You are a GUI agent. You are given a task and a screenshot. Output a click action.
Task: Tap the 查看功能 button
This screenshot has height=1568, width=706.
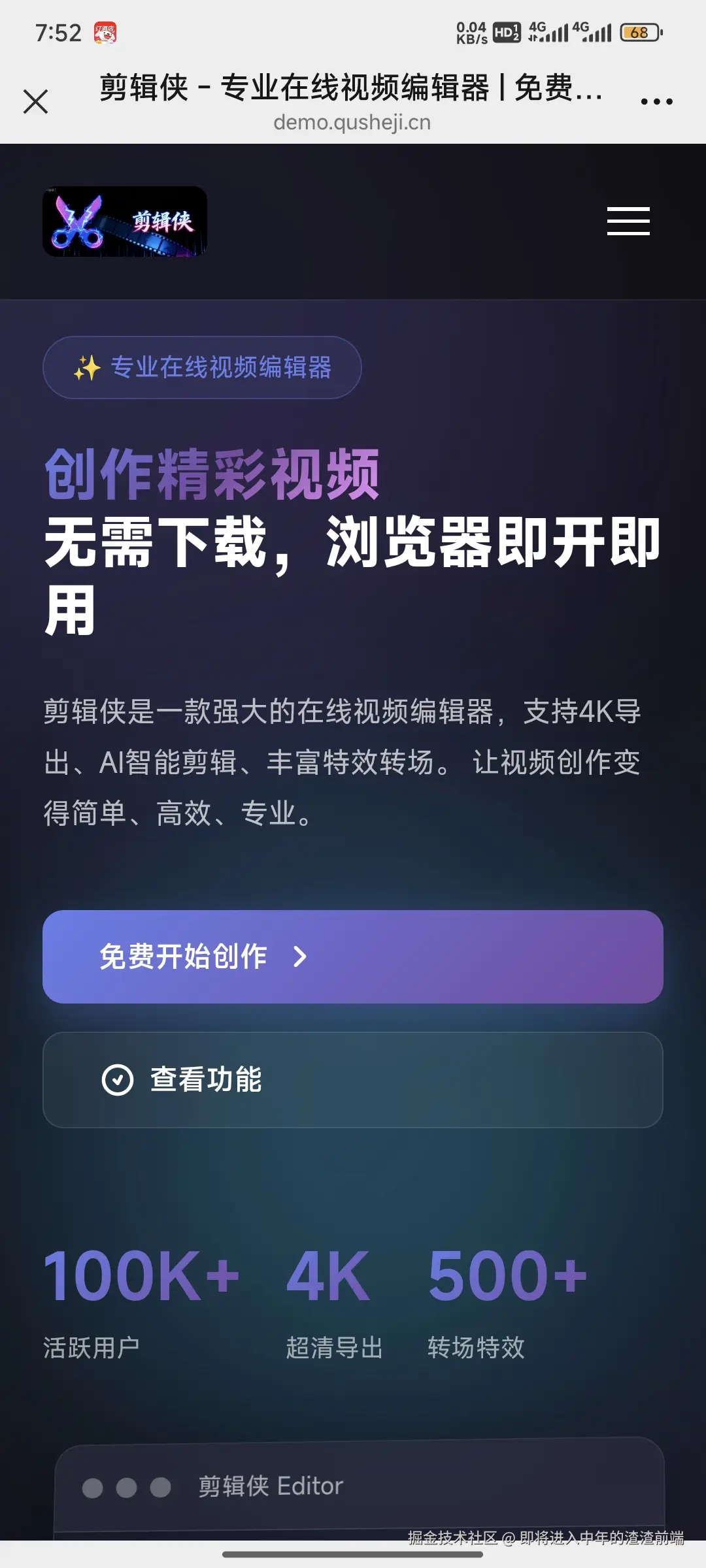[353, 1079]
